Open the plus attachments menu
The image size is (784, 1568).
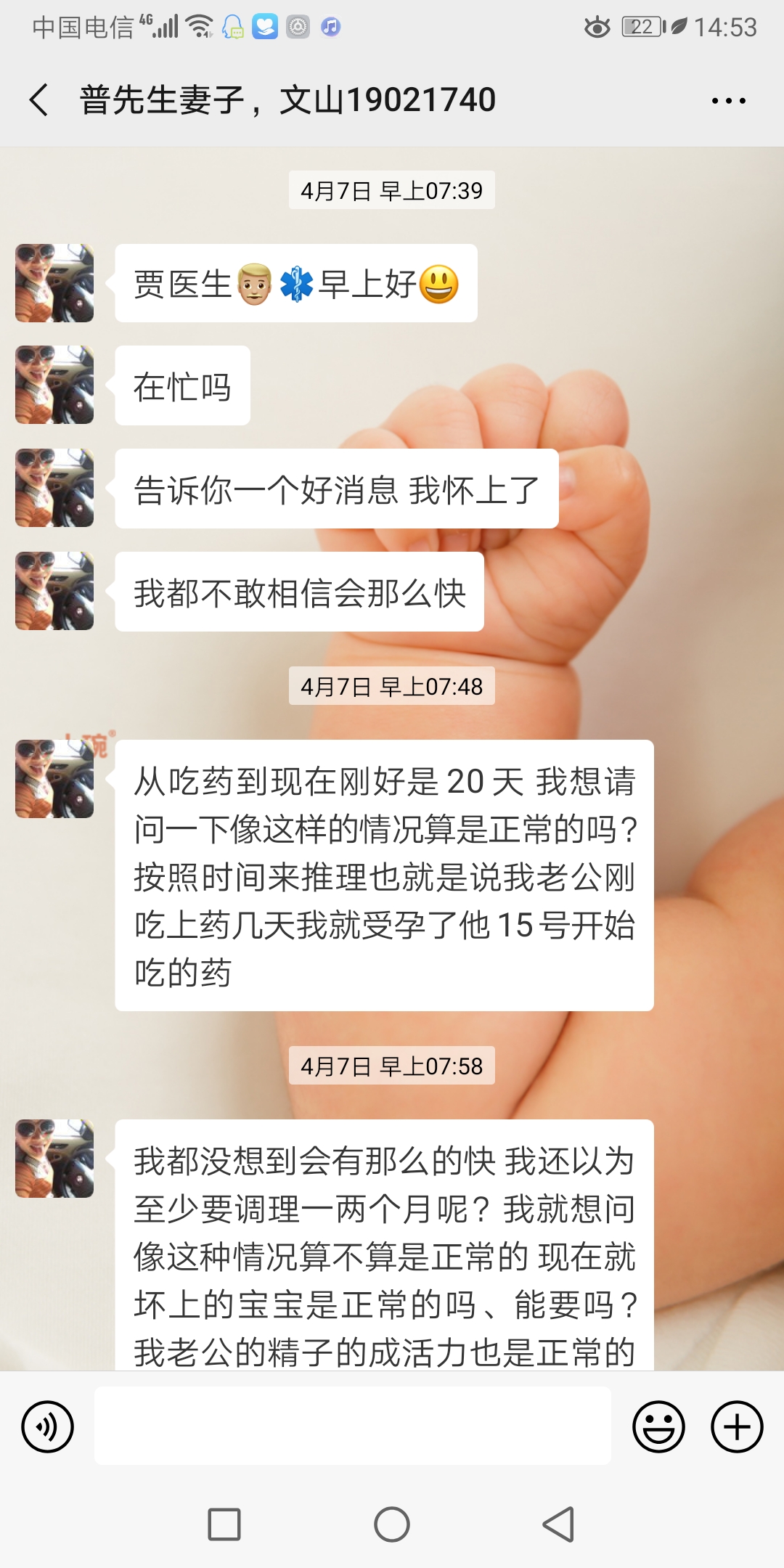(737, 1426)
